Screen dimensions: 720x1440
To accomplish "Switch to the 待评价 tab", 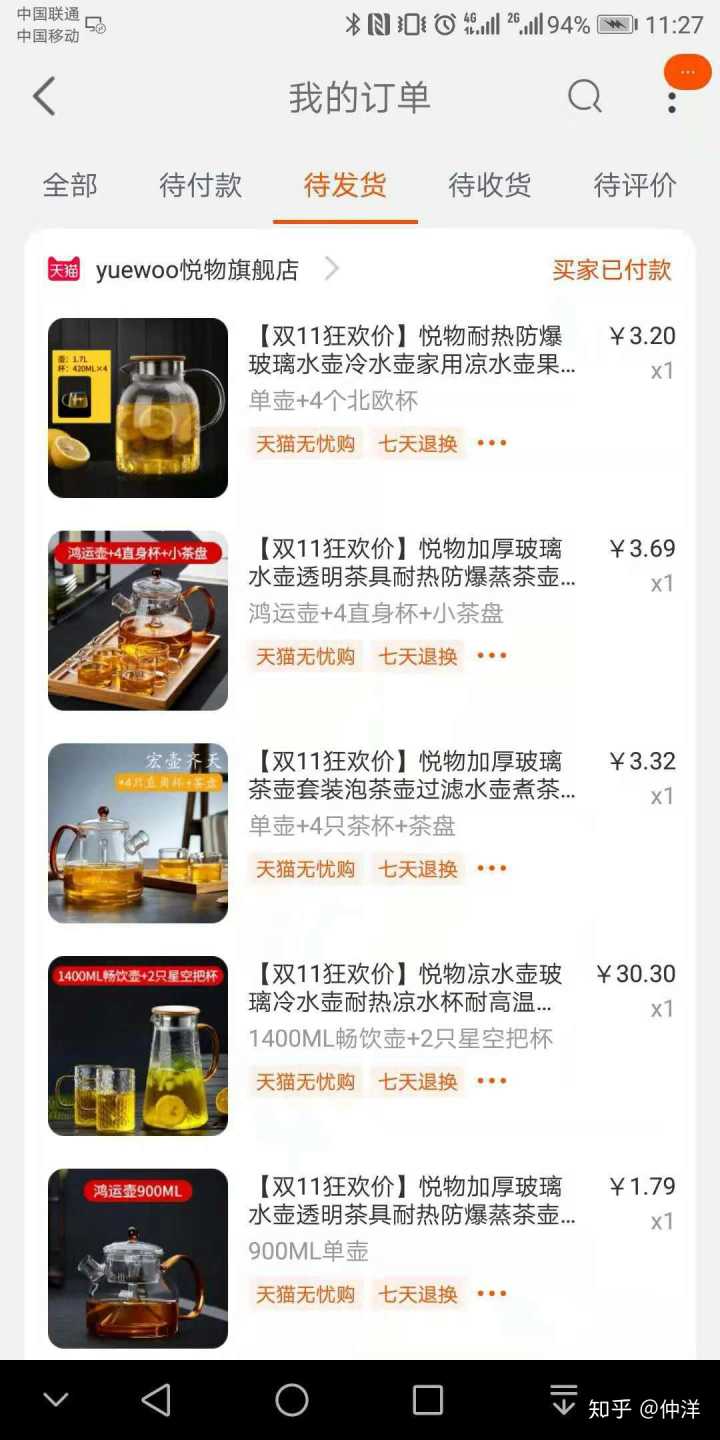I will click(635, 185).
